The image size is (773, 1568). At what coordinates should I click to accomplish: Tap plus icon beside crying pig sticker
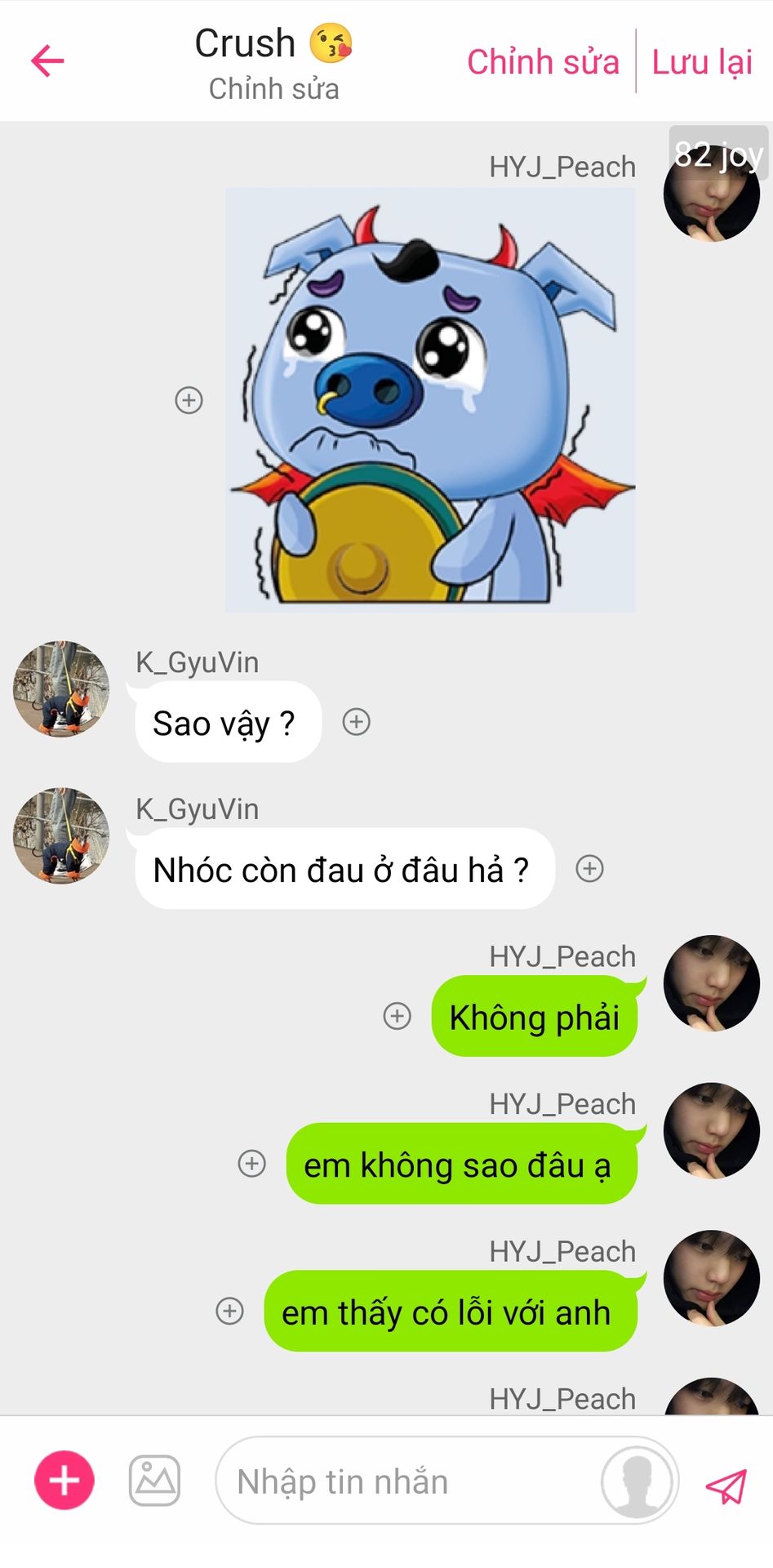[x=189, y=400]
